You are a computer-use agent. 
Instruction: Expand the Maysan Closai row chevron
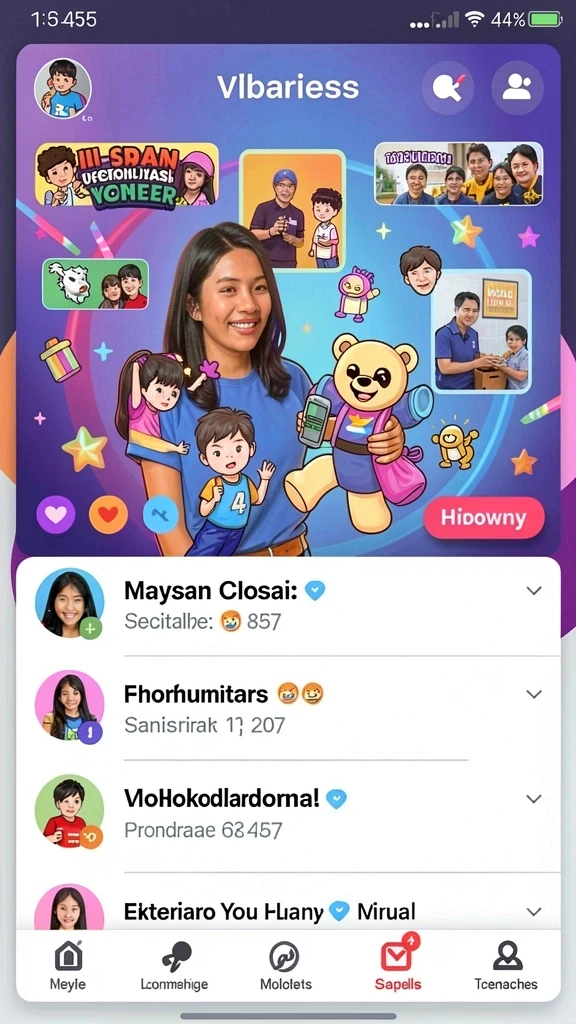point(534,590)
